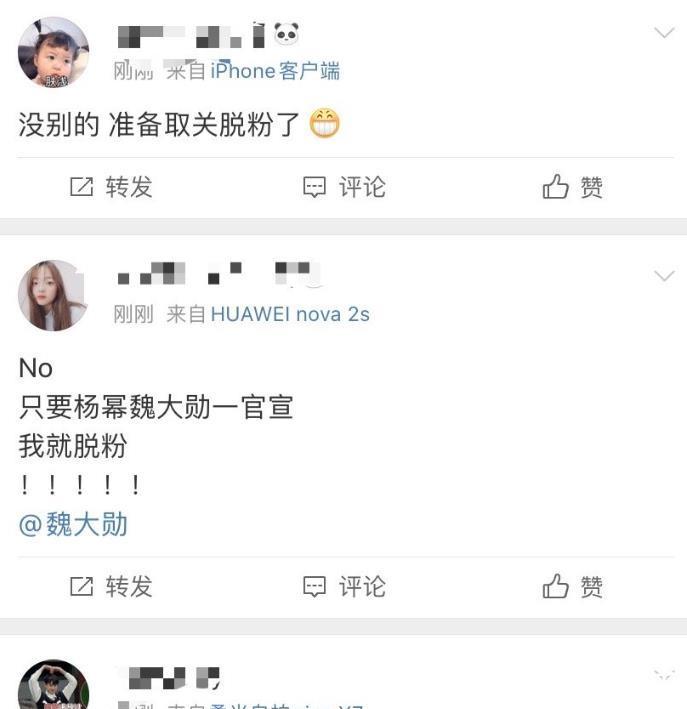Like the "准备取关脱粉了" post
687x709 pixels.
point(572,187)
